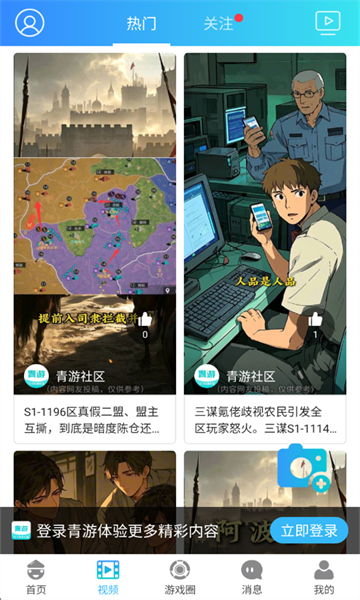The image size is (360, 600).
Task: Tap the camera plus button to post
Action: [x=303, y=468]
